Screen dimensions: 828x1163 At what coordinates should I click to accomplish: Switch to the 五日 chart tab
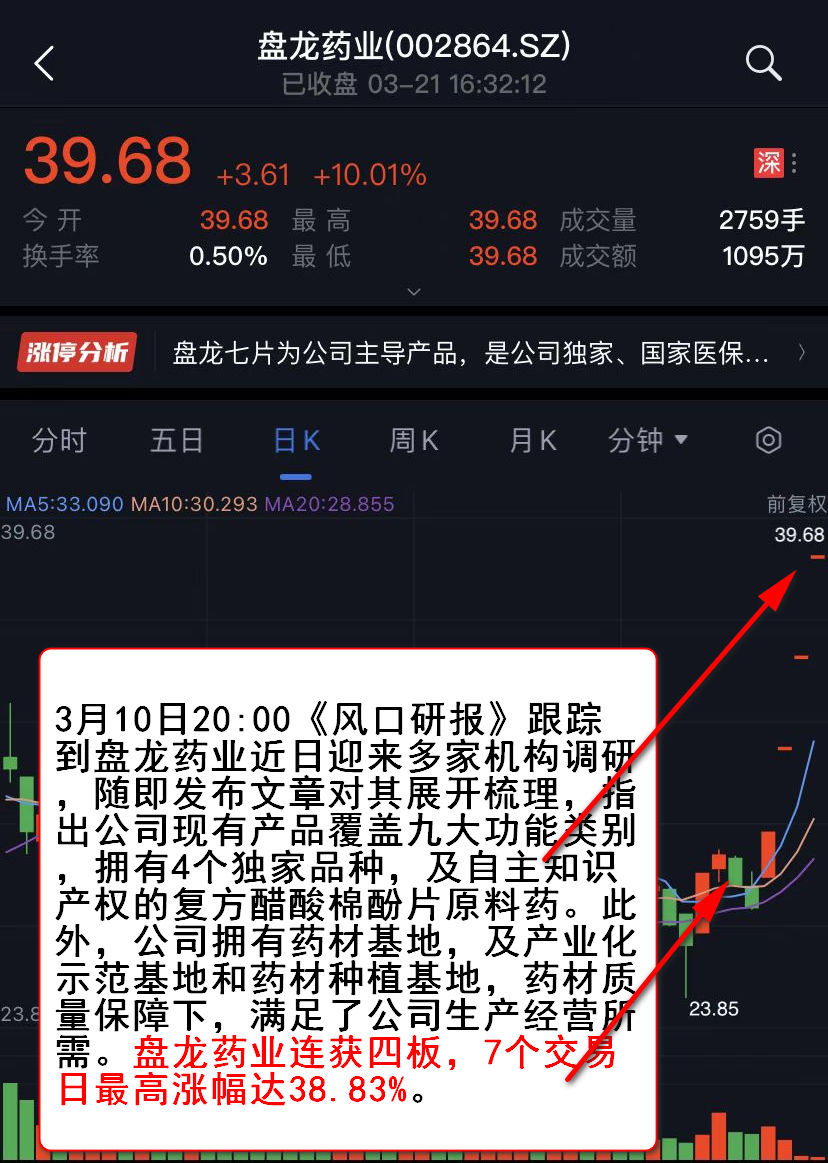click(x=176, y=440)
